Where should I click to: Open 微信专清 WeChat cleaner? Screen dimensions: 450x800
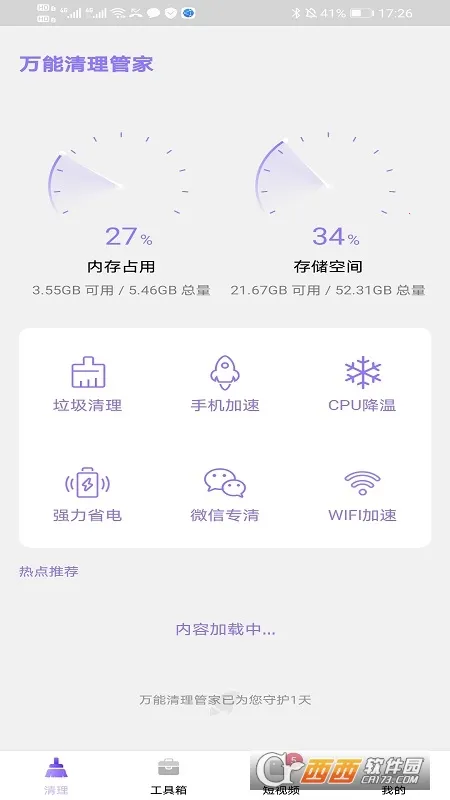coord(225,494)
